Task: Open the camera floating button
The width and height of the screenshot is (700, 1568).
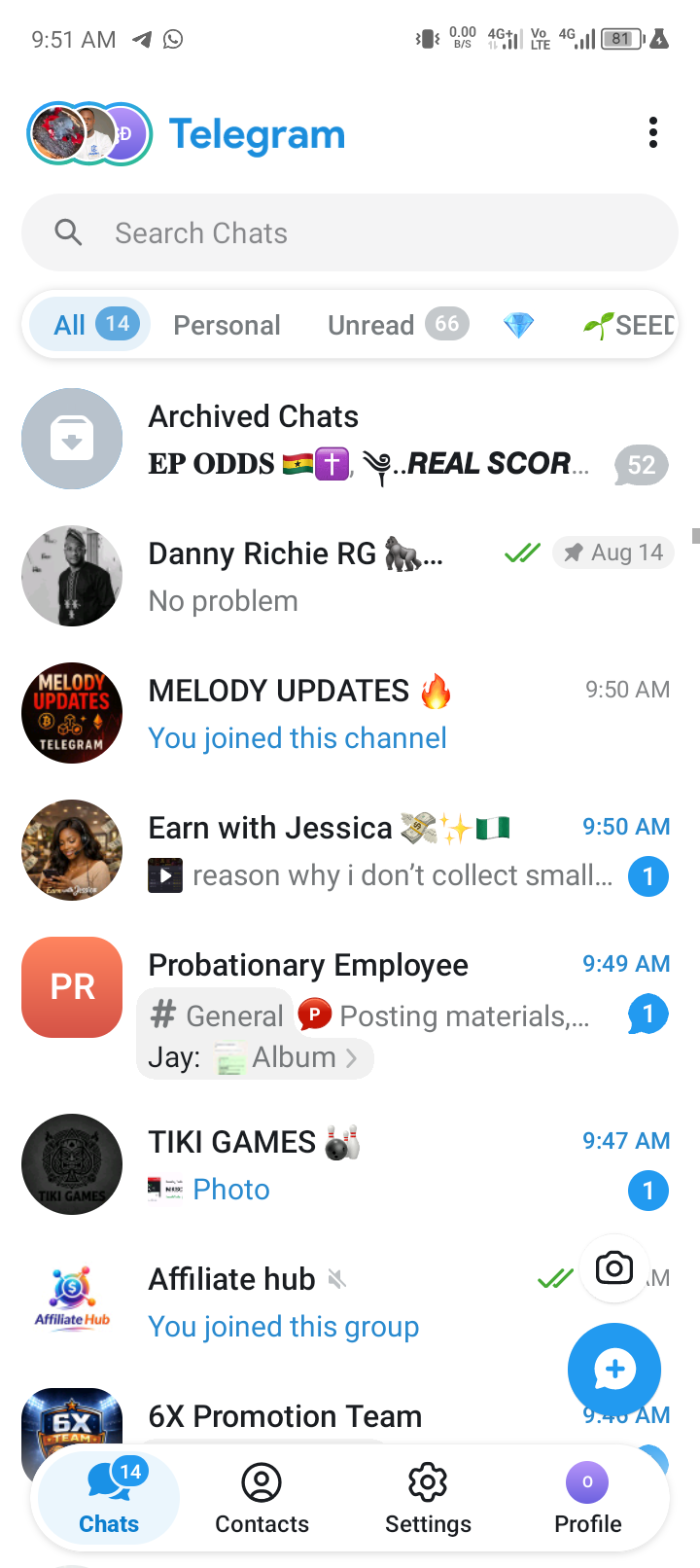Action: tap(613, 1268)
